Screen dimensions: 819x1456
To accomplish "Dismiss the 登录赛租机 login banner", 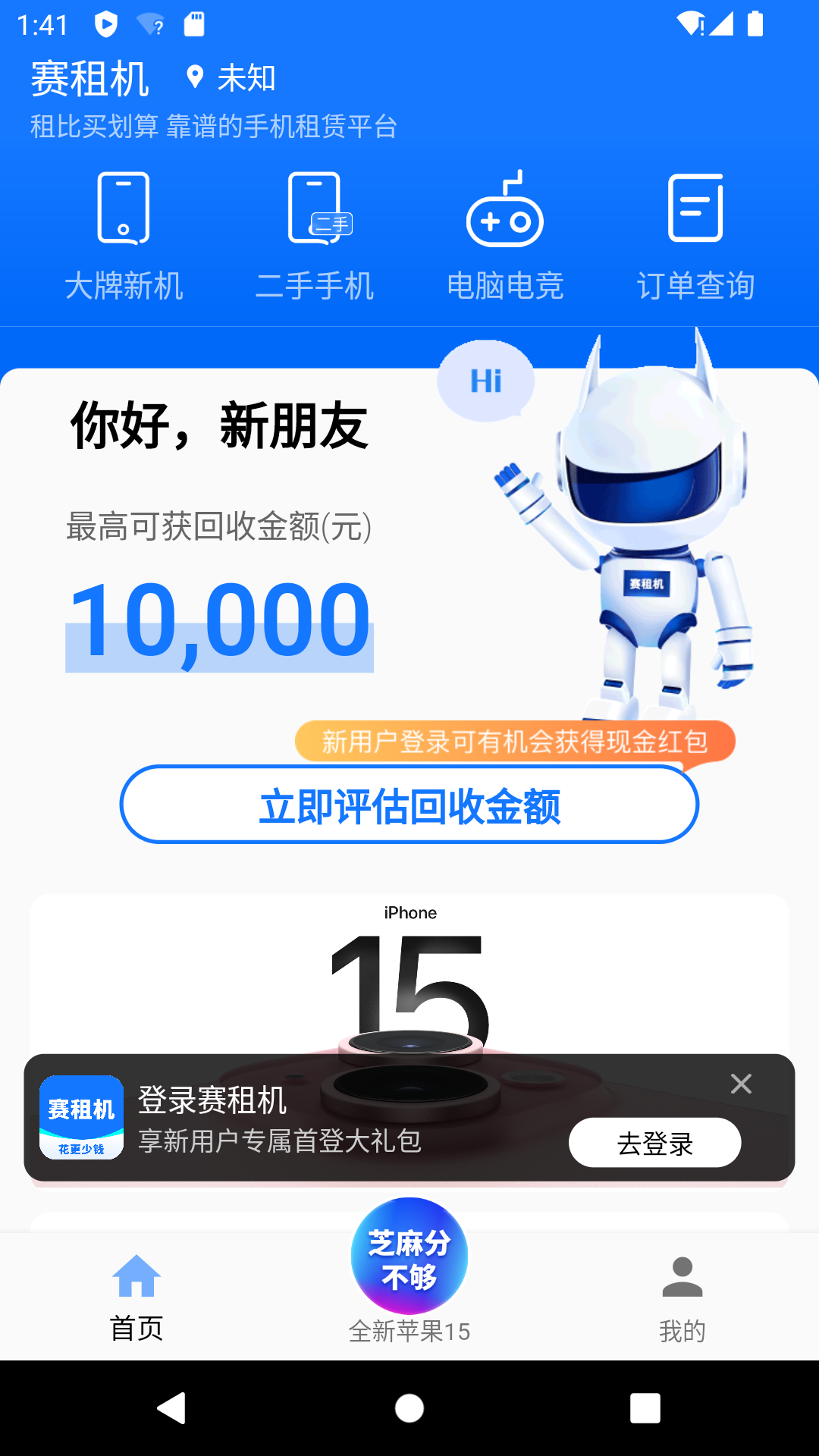I will tap(741, 1084).
